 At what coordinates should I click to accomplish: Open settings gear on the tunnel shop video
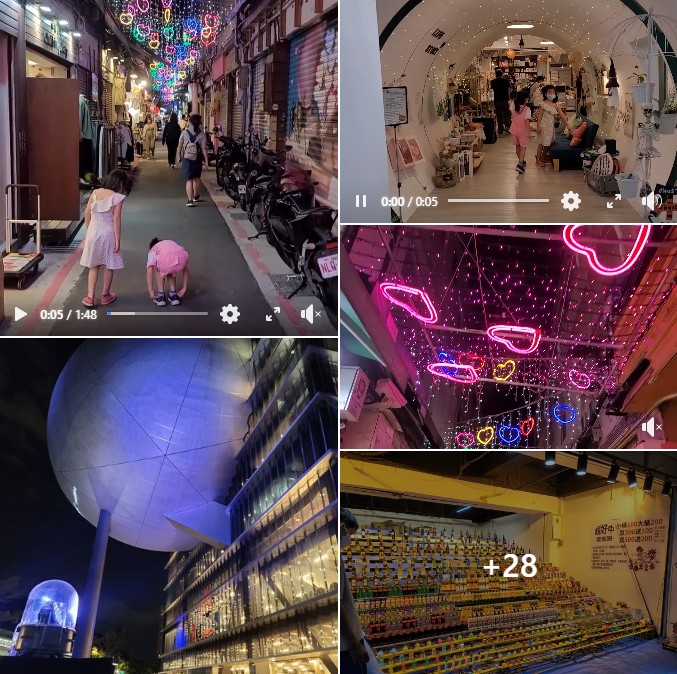click(x=570, y=201)
